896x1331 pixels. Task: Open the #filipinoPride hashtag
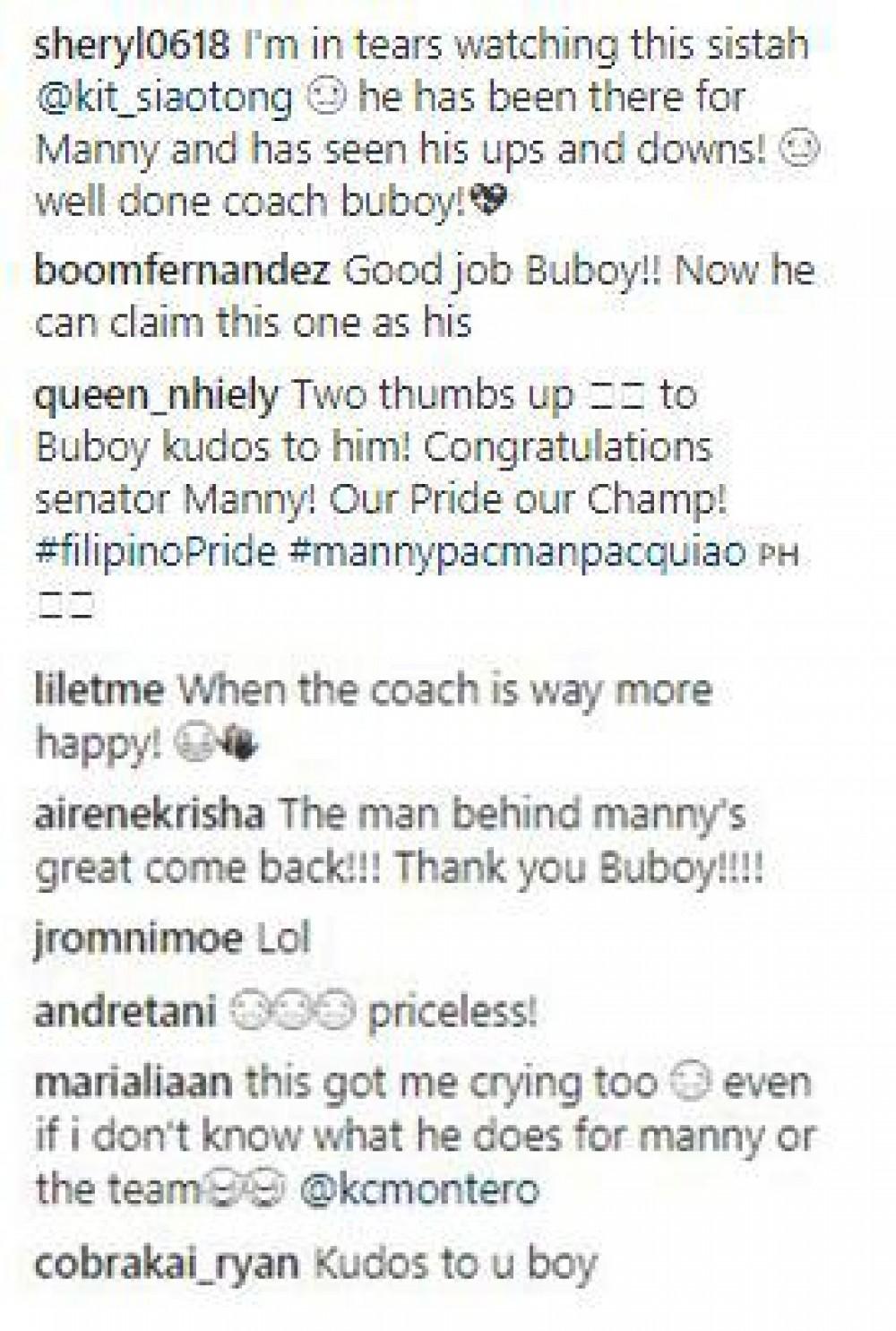155,552
